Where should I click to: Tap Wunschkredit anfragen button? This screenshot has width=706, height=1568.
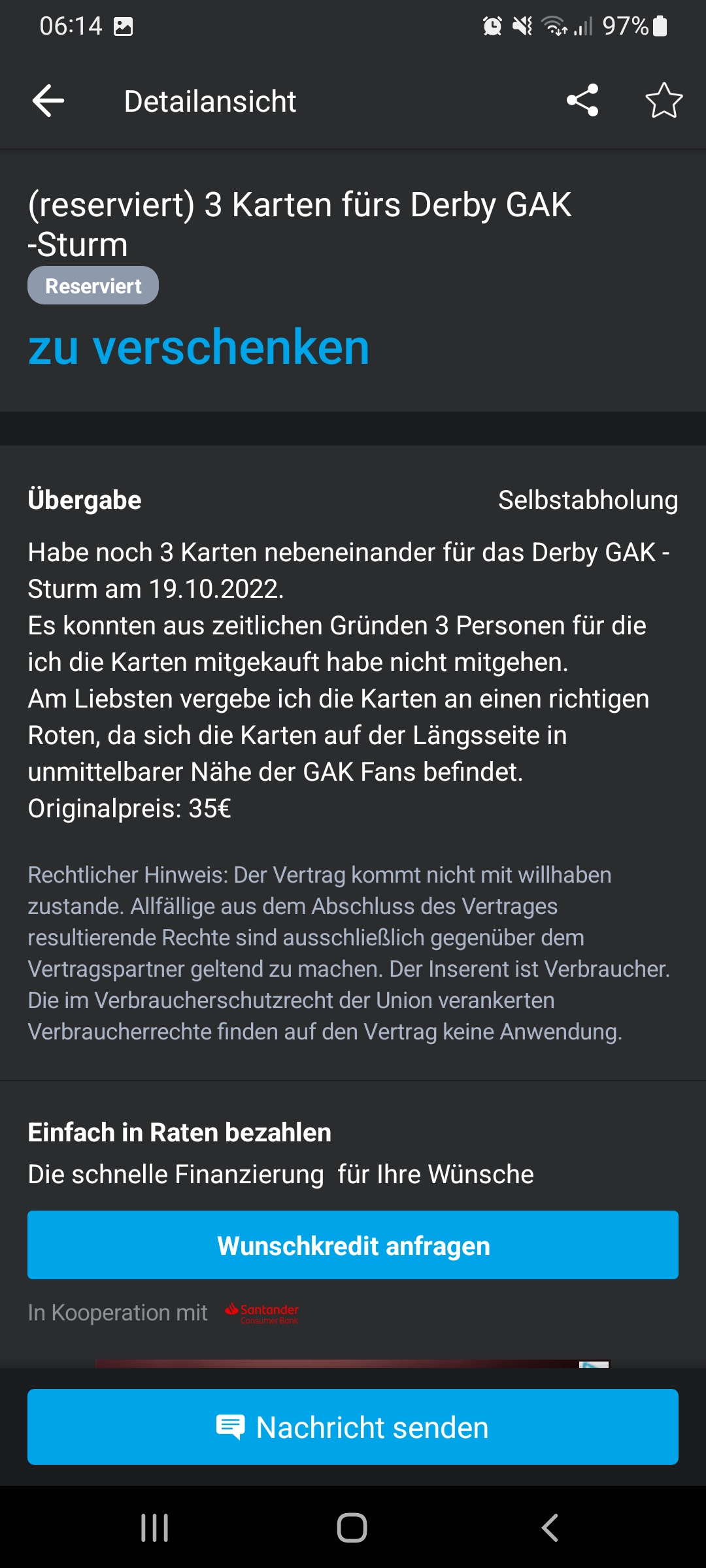pos(353,1245)
